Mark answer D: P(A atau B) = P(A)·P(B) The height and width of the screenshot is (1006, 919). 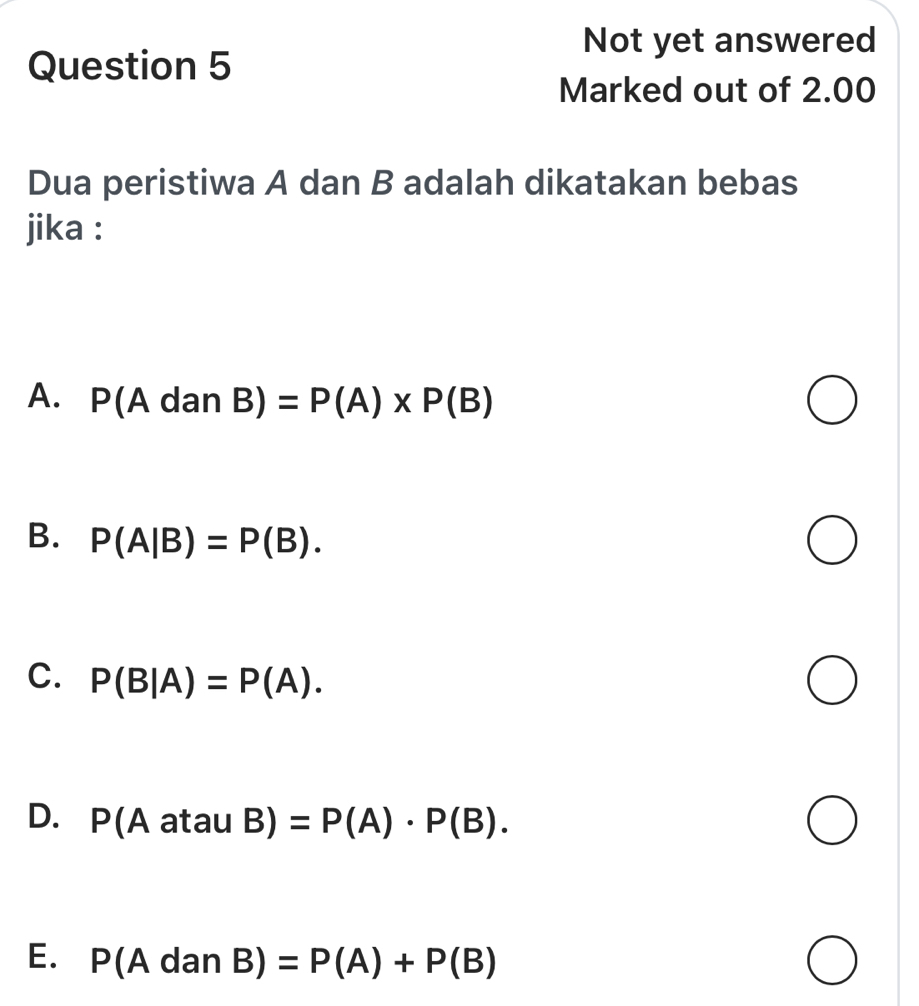(832, 824)
